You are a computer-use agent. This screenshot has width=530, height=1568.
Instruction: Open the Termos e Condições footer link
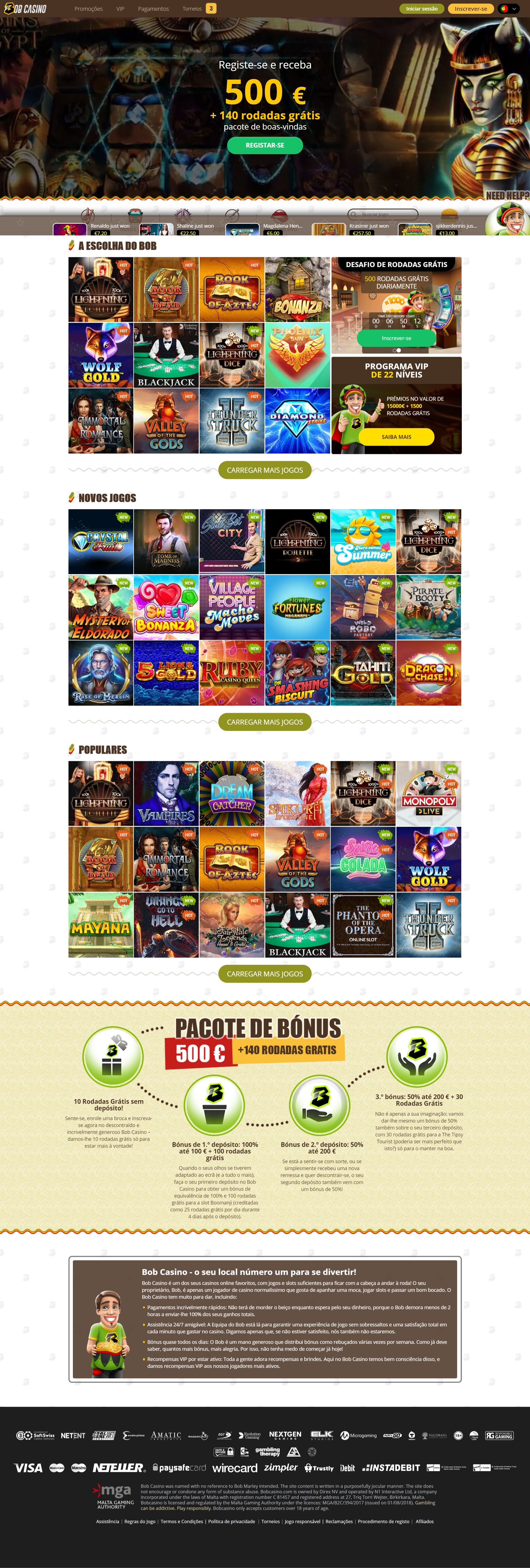click(182, 1521)
